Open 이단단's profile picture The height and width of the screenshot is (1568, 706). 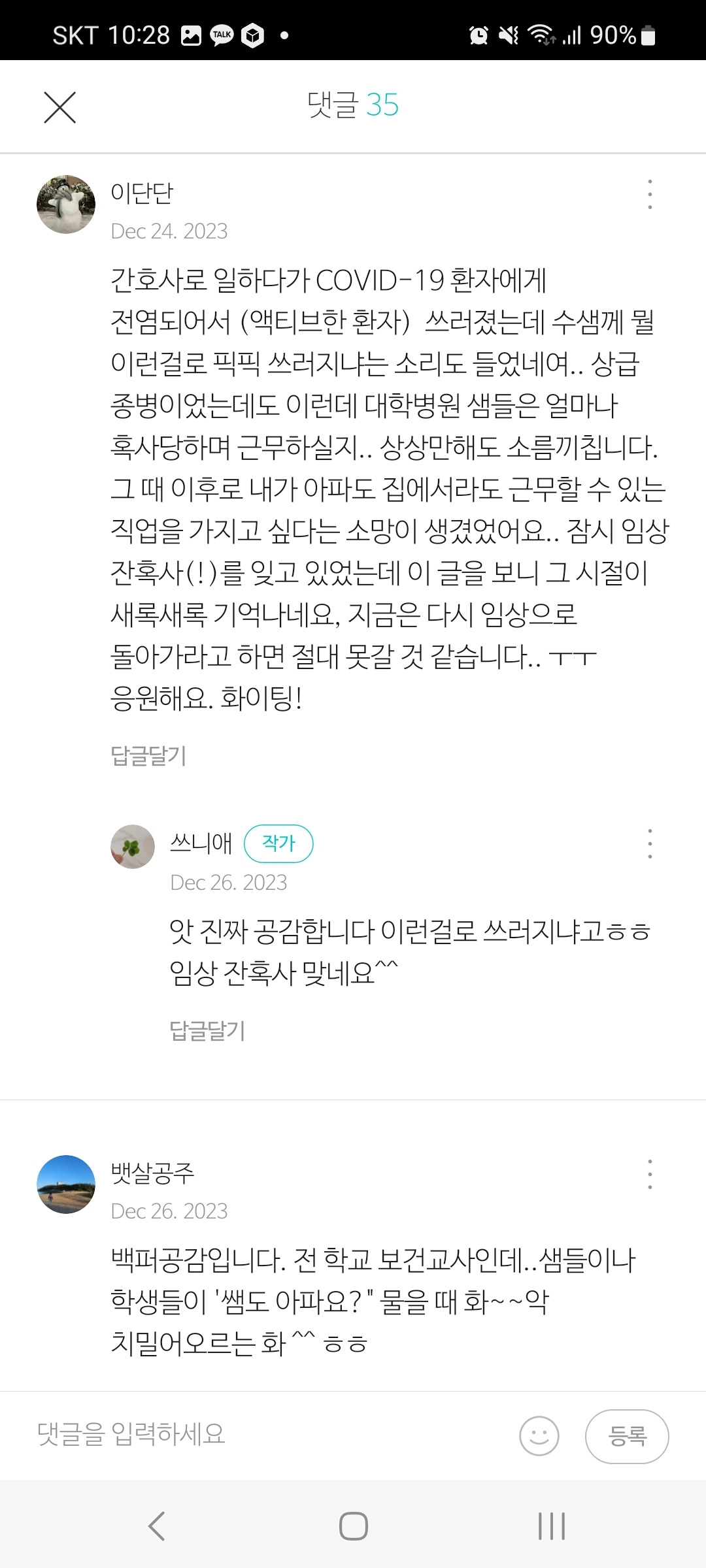click(65, 204)
